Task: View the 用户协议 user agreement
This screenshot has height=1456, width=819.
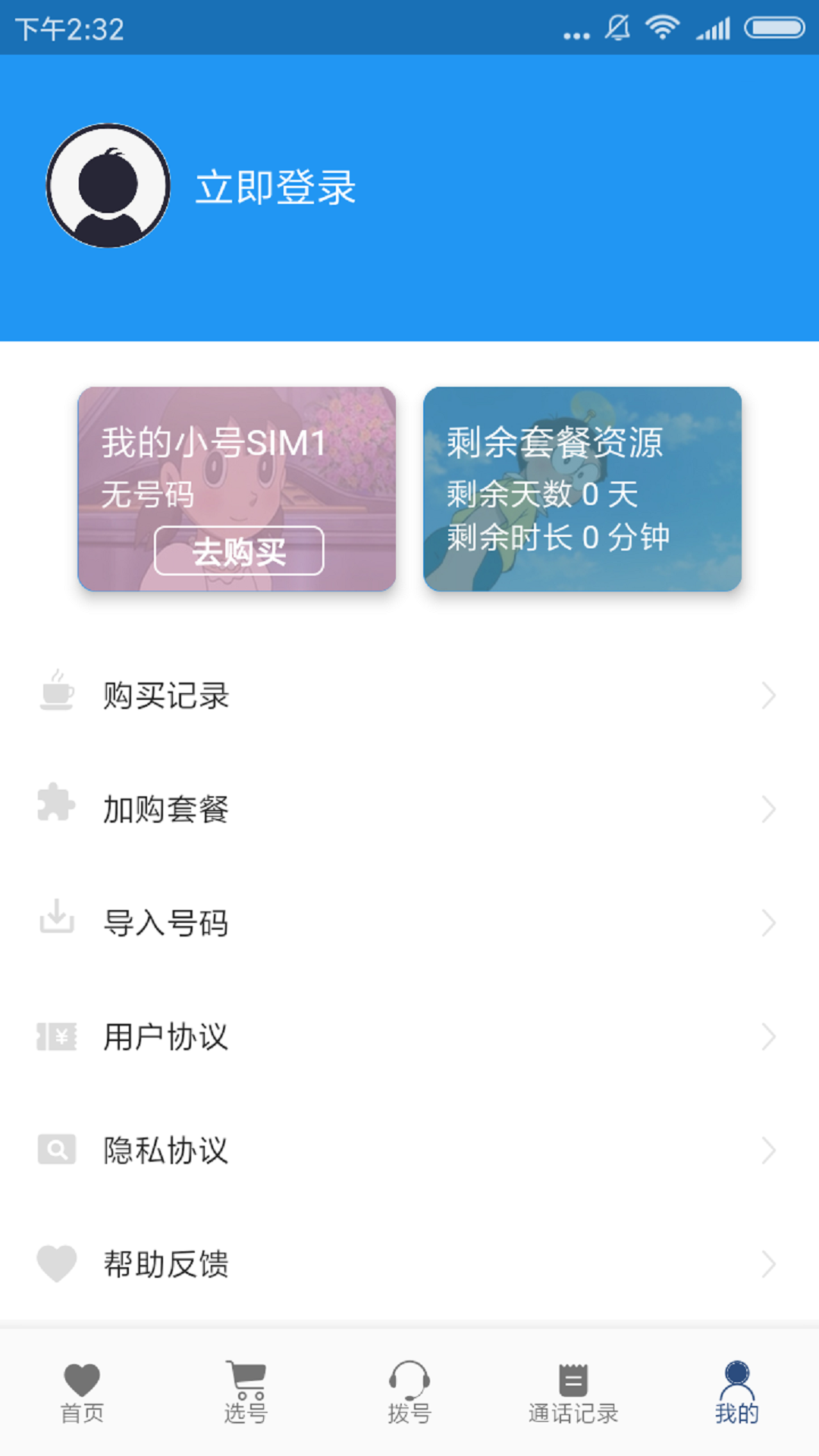Action: point(409,1037)
